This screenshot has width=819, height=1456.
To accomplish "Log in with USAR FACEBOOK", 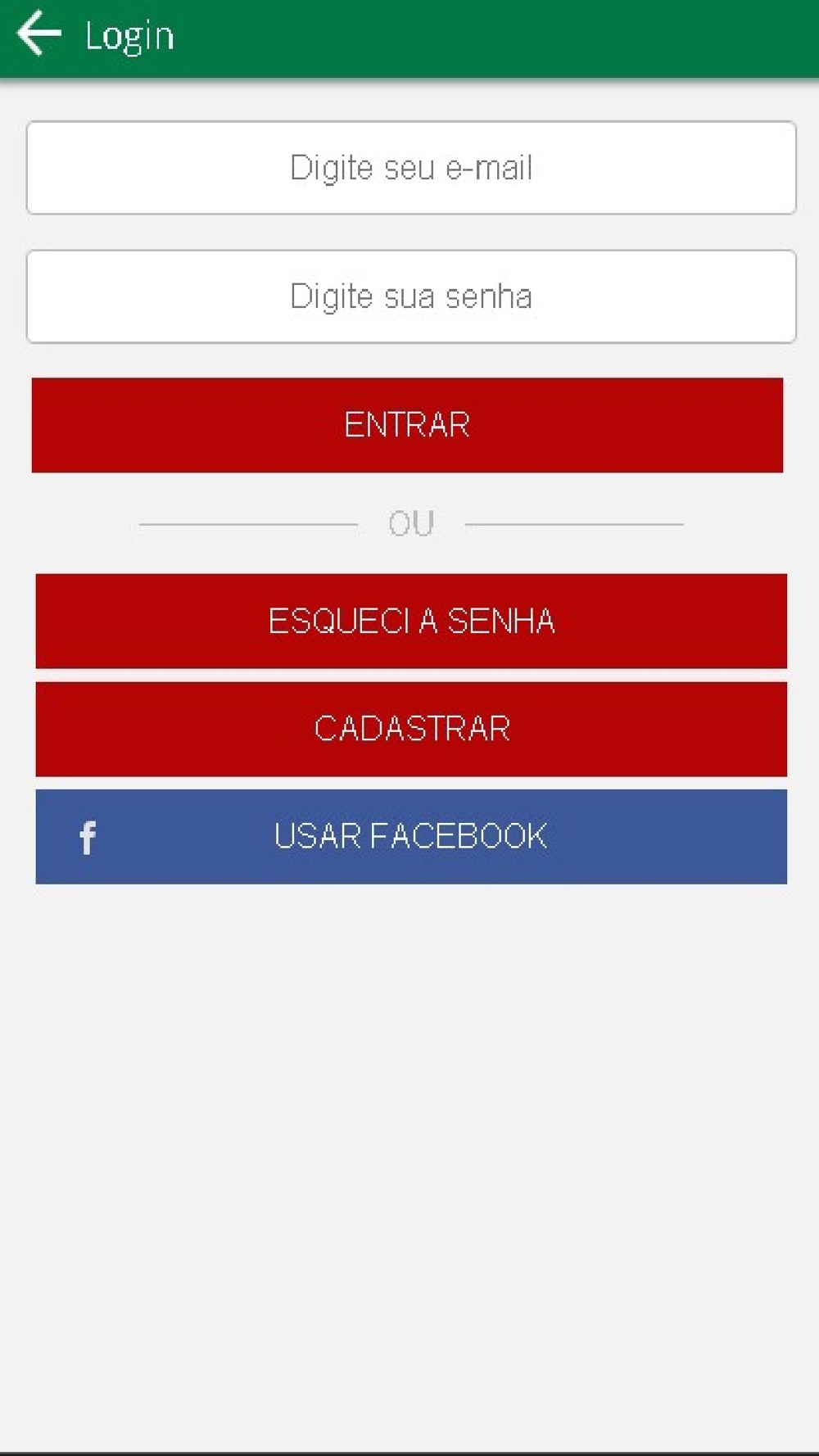I will [x=411, y=836].
